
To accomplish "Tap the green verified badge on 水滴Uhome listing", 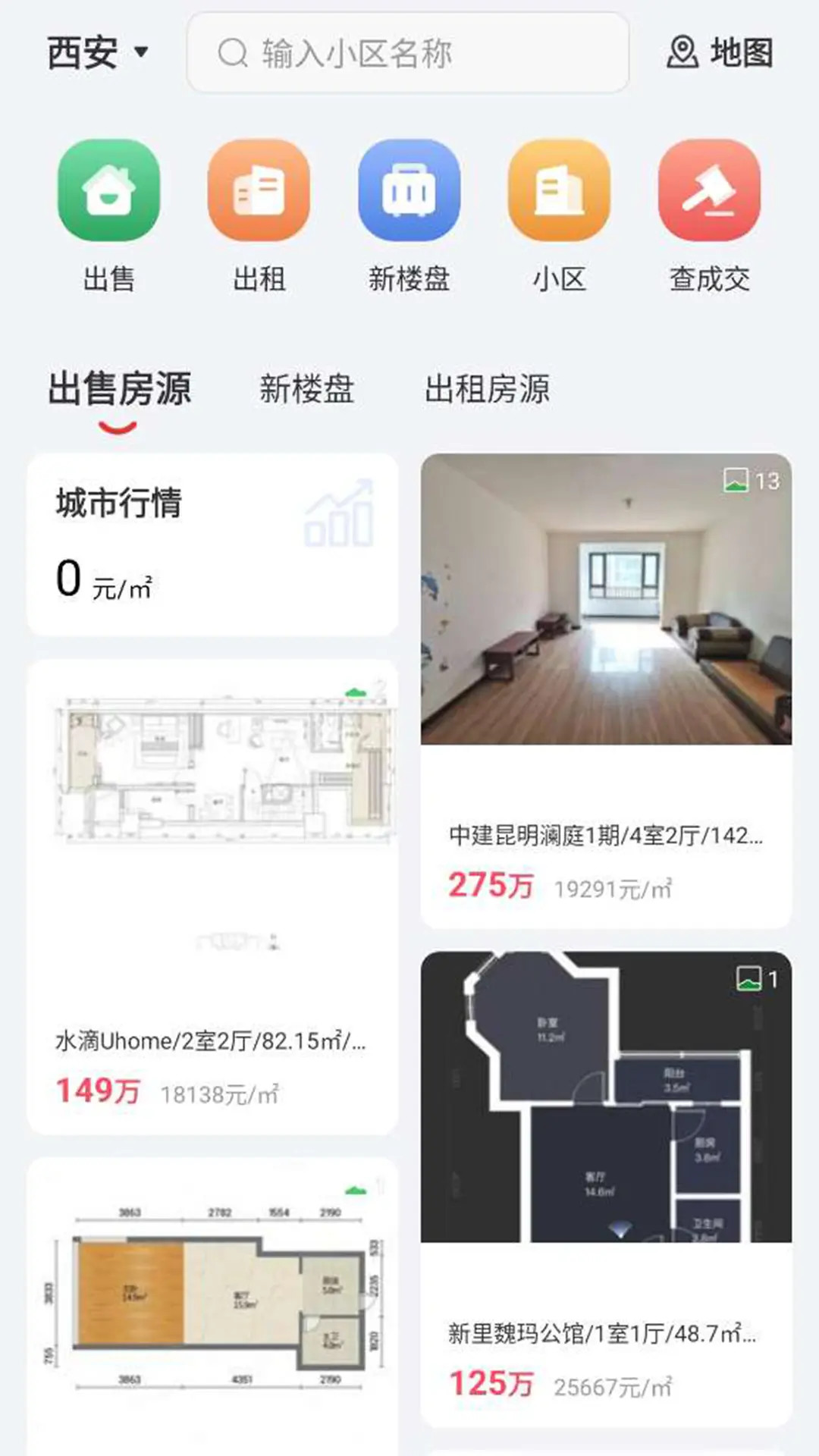I will coord(357,692).
